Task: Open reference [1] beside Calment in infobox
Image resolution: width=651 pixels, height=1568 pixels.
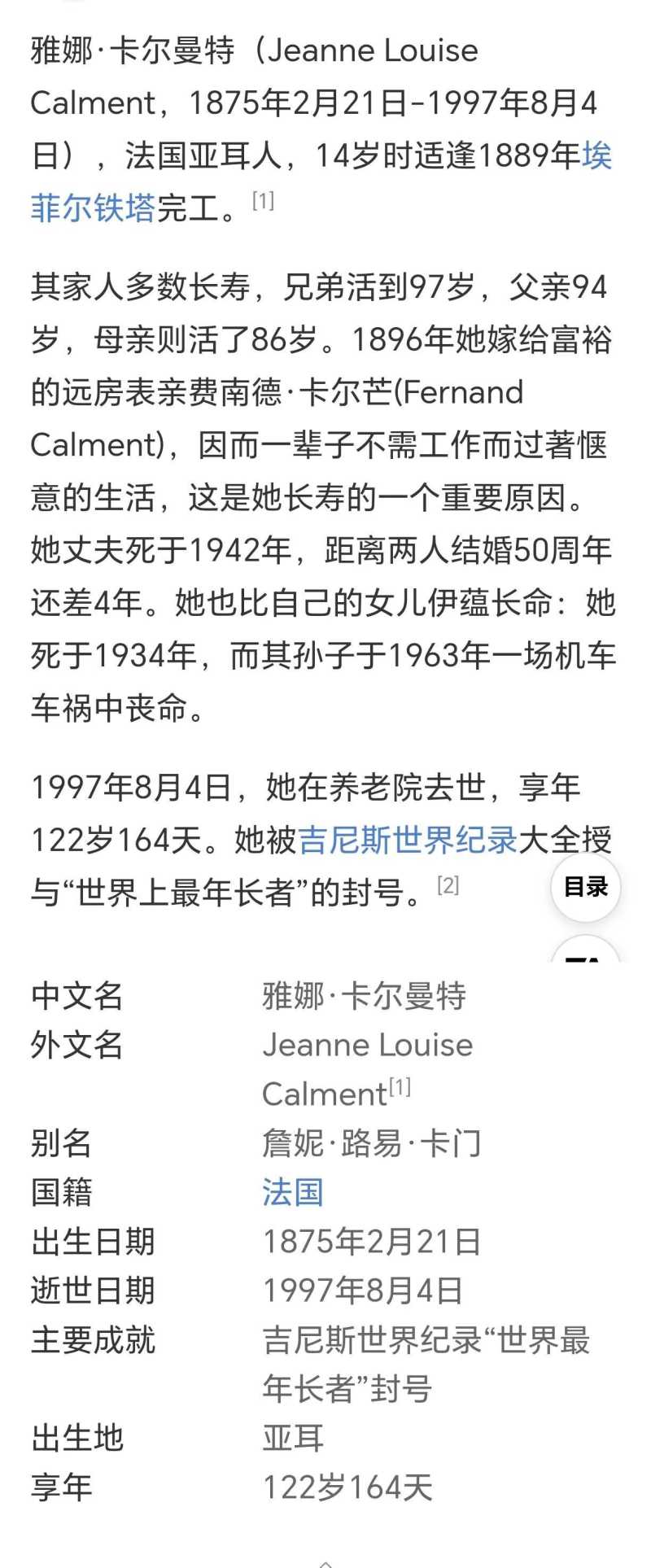Action: [400, 1087]
